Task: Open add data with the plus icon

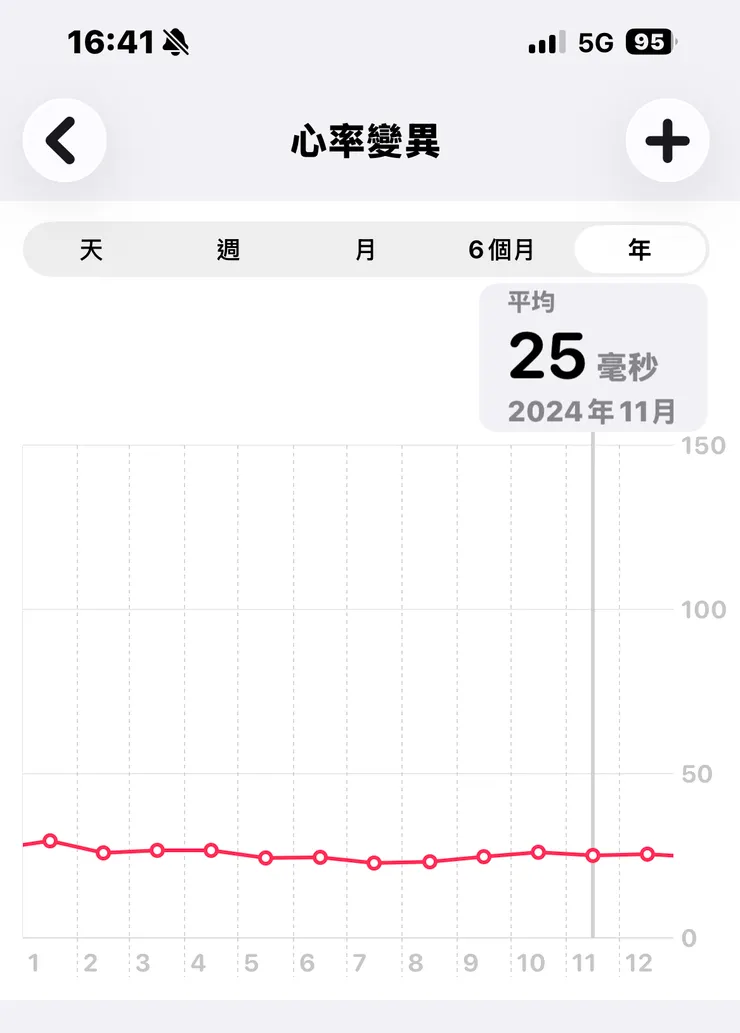Action: point(667,140)
